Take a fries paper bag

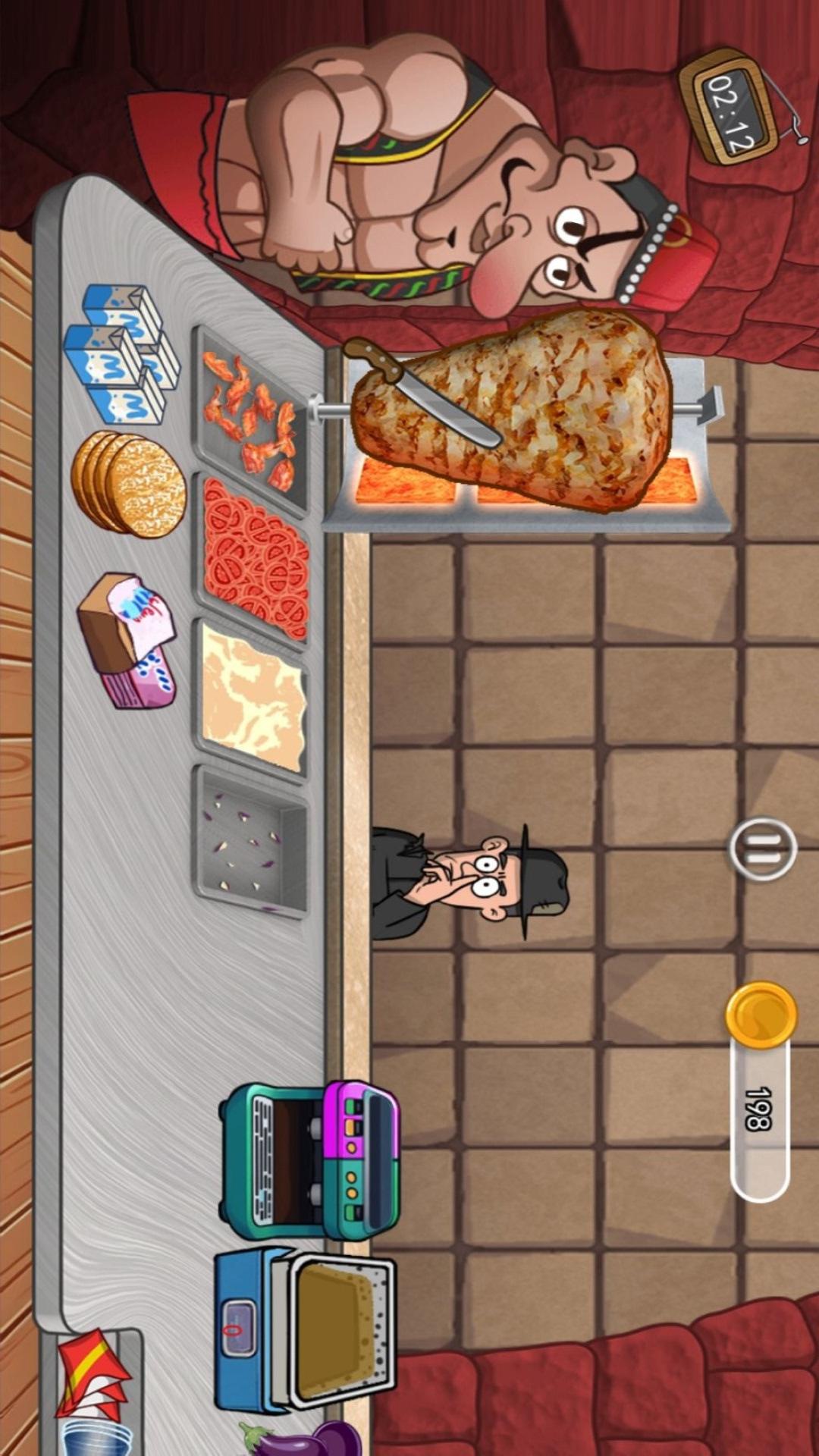click(89, 1374)
